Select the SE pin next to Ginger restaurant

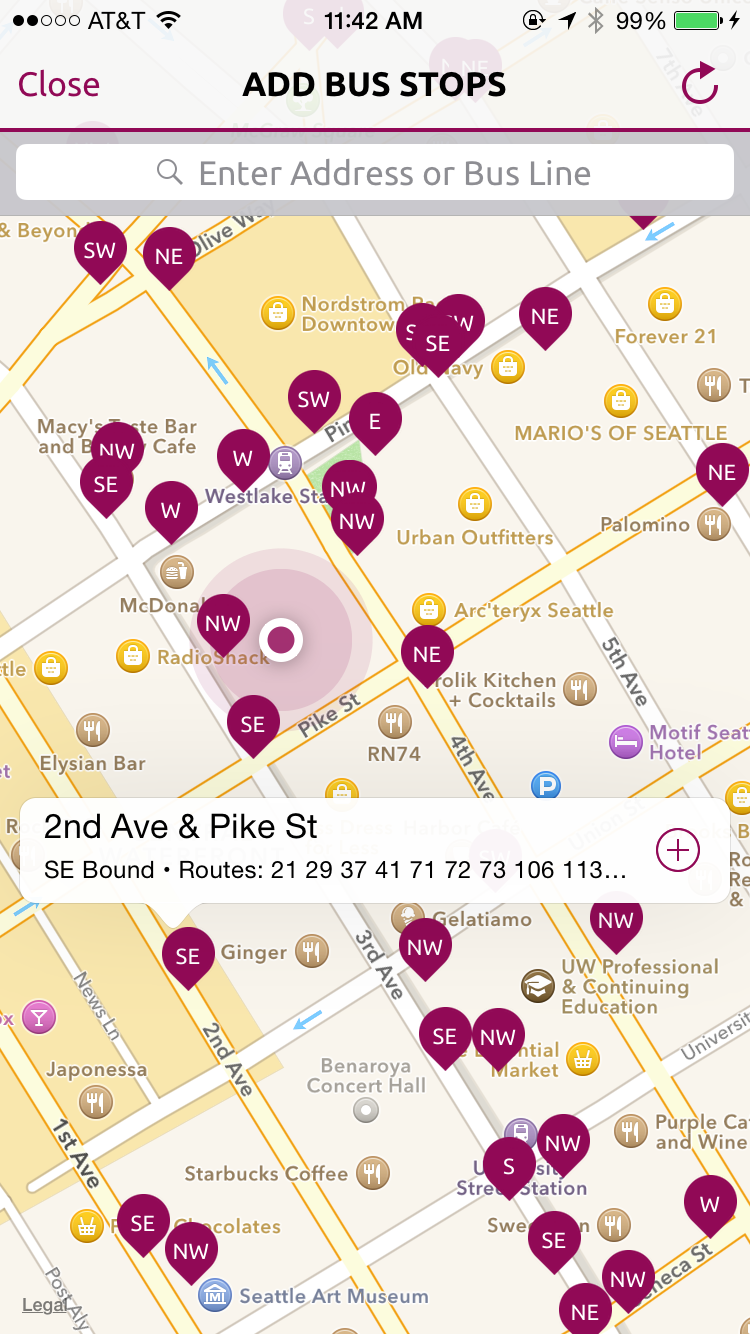[187, 956]
